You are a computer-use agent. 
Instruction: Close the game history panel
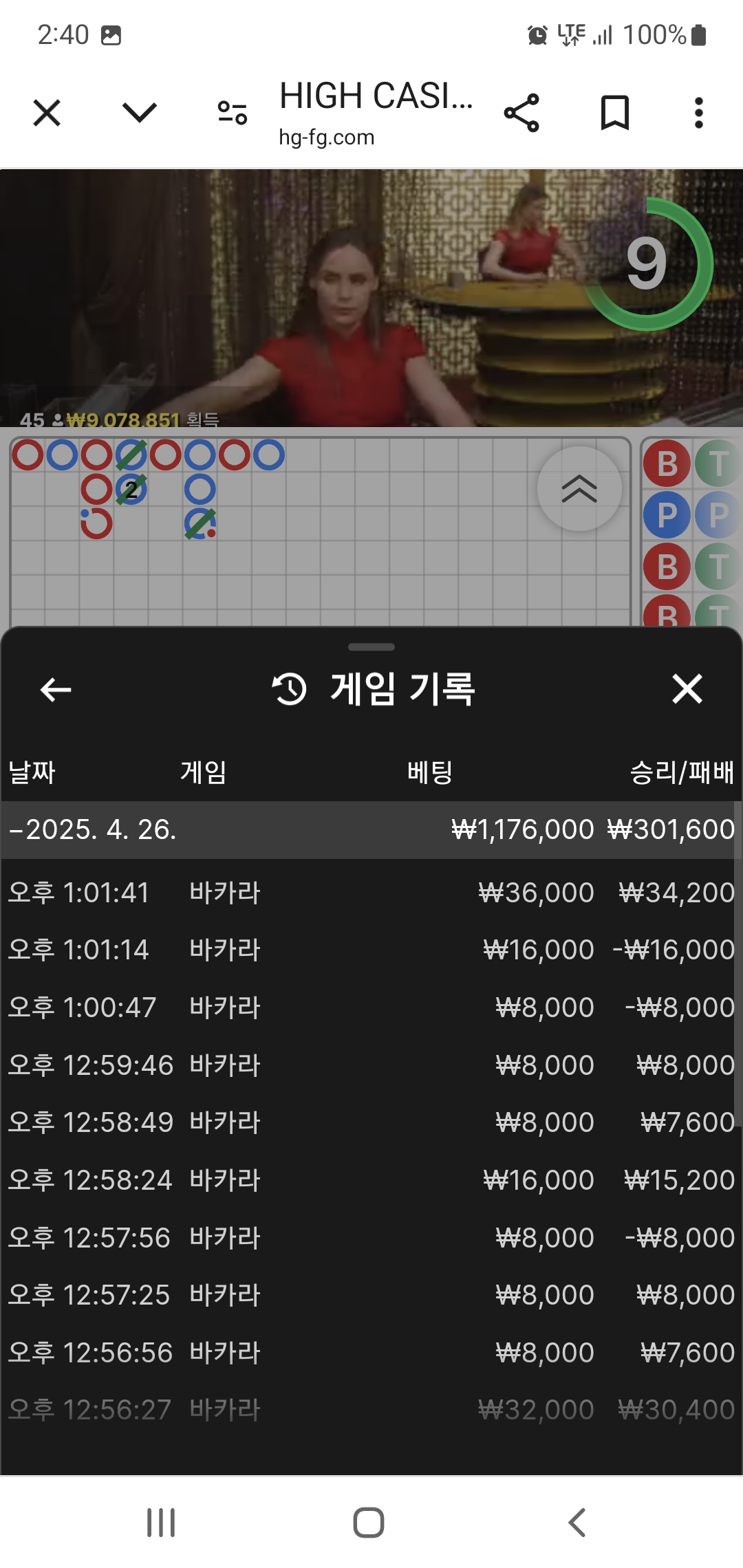687,689
